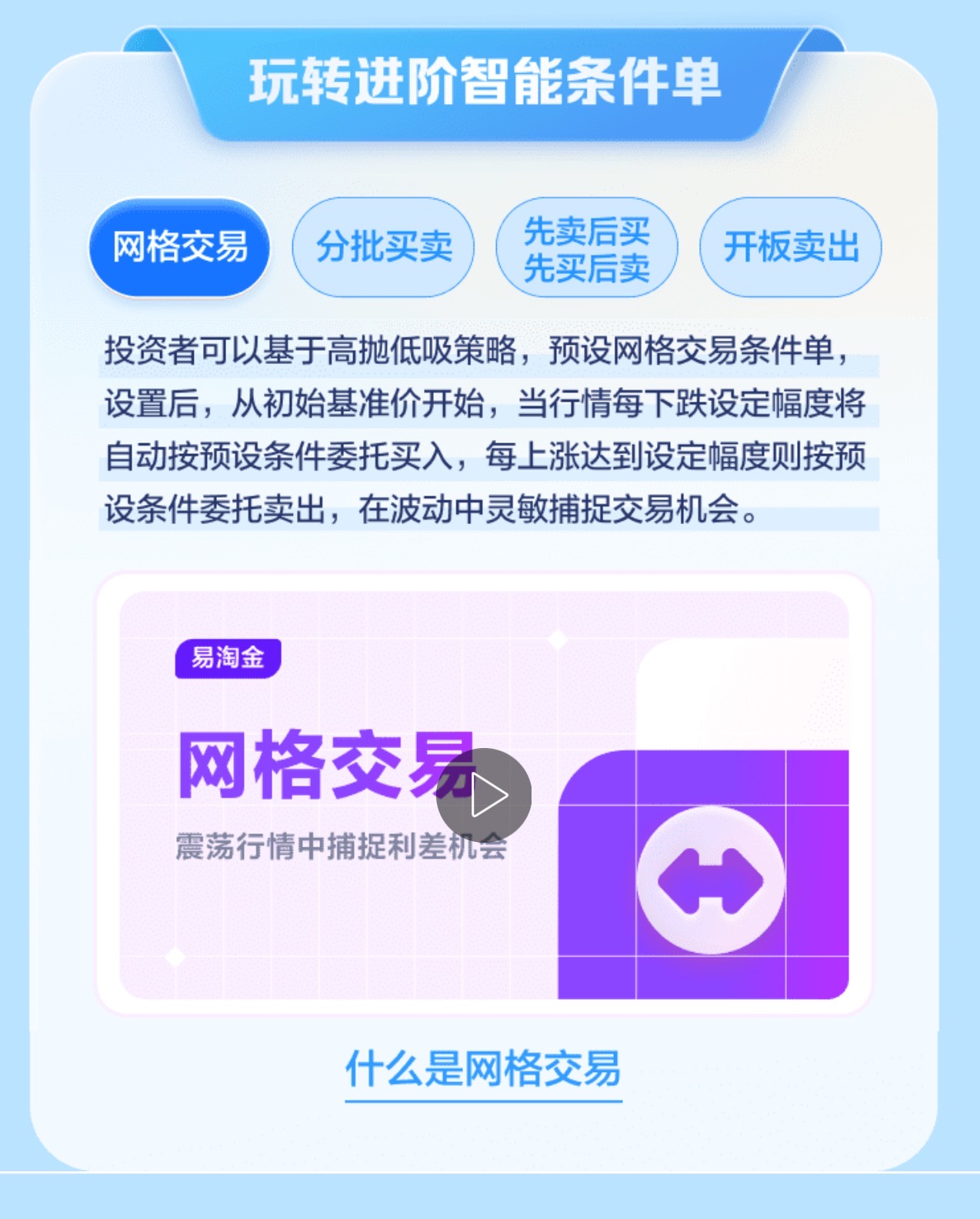The image size is (980, 1219).
Task: Open the 先卖后买 先买后卖 tab
Action: (587, 249)
